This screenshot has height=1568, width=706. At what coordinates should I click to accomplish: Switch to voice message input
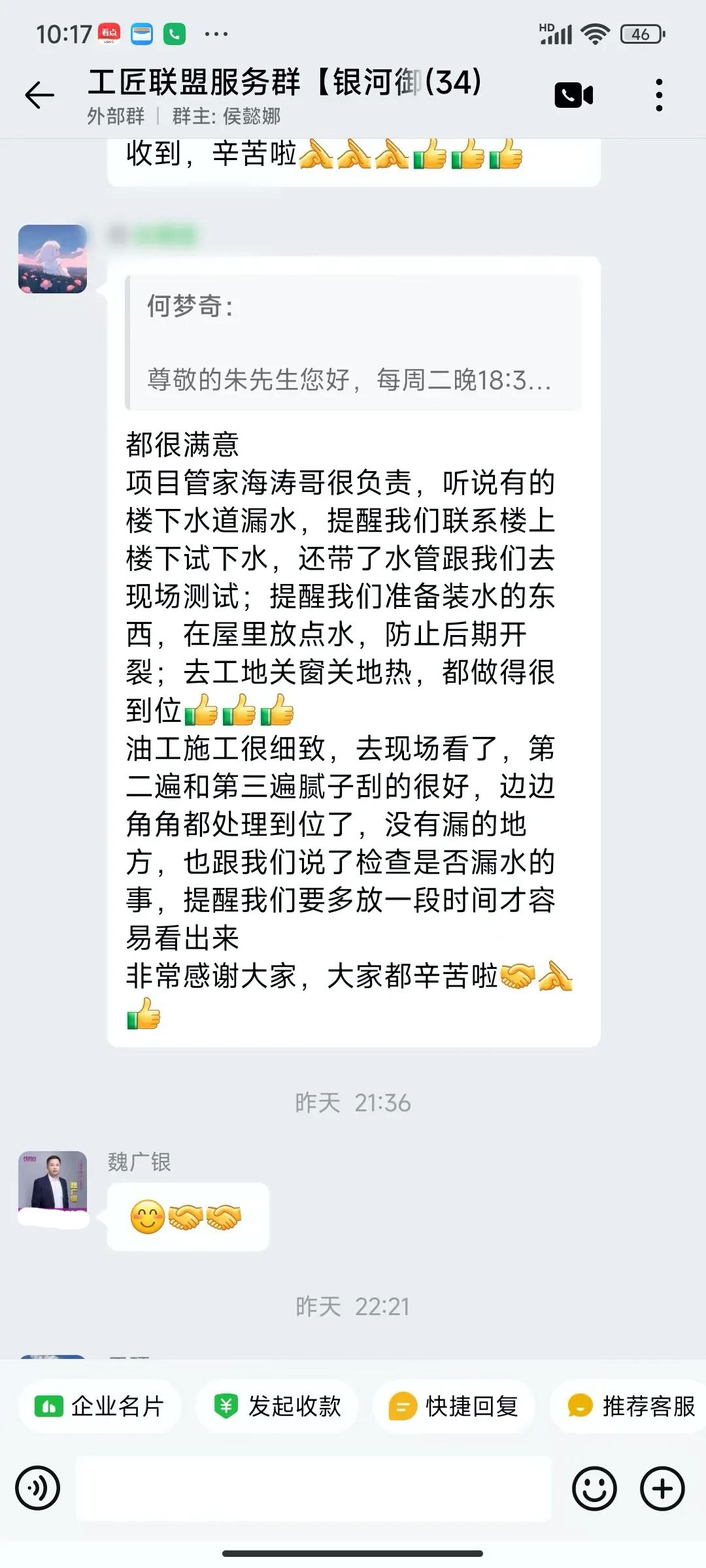(38, 1489)
